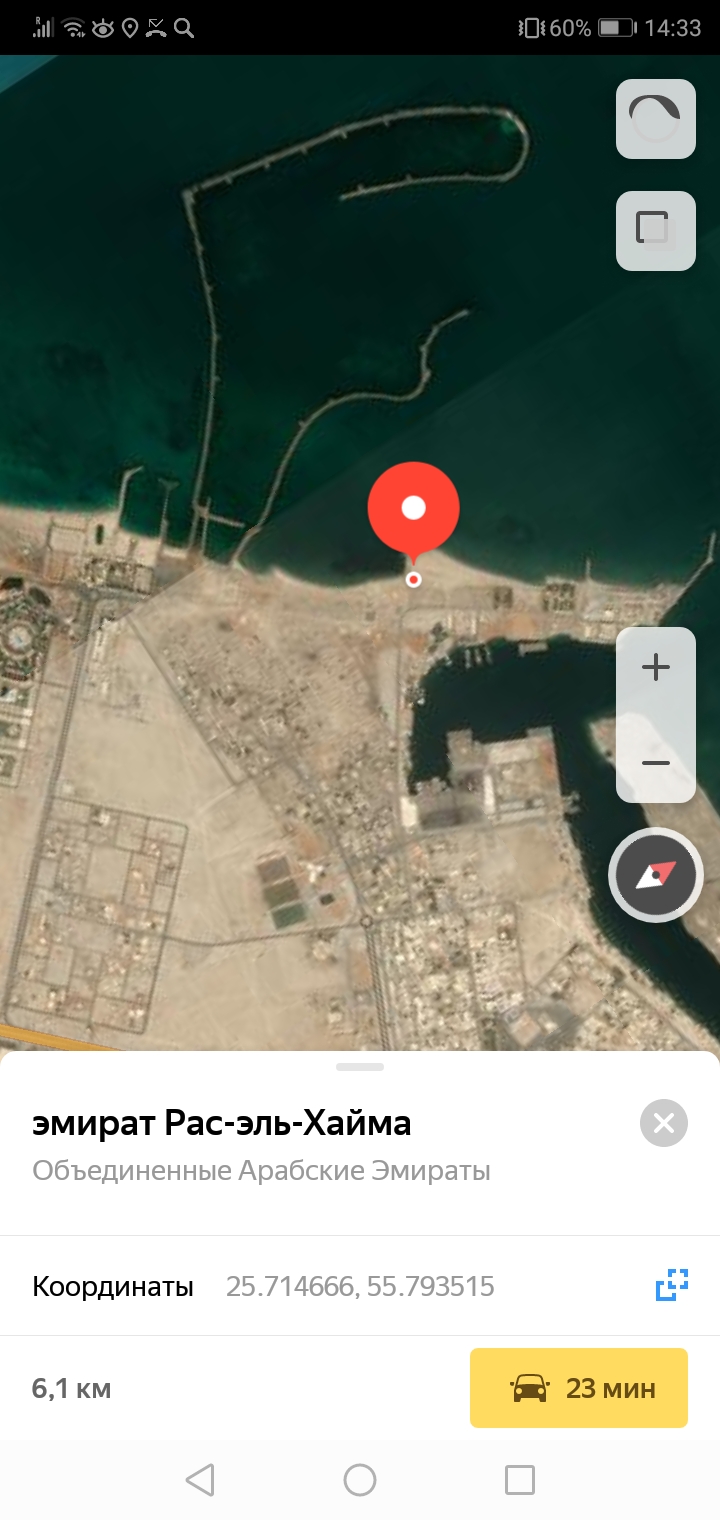The image size is (720, 1520).
Task: Open the recent apps overview
Action: (x=520, y=1480)
